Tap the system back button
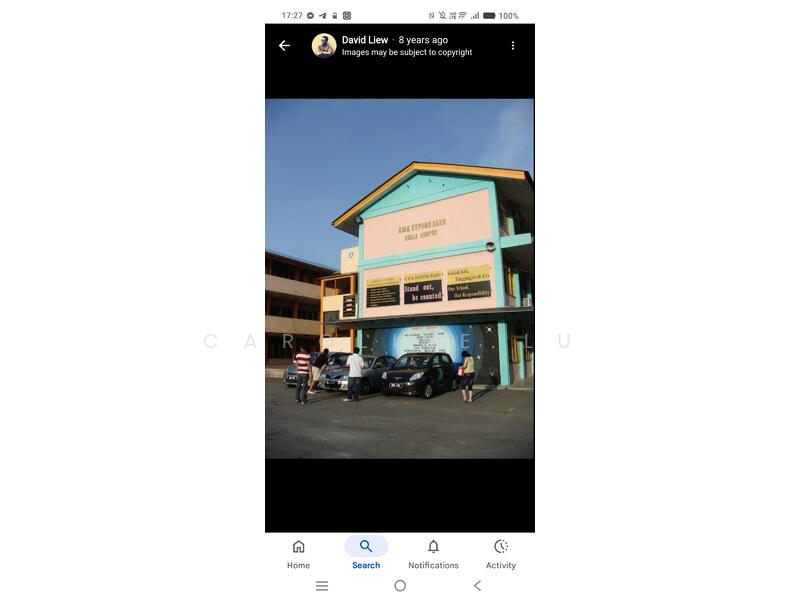The image size is (800, 600). click(477, 586)
